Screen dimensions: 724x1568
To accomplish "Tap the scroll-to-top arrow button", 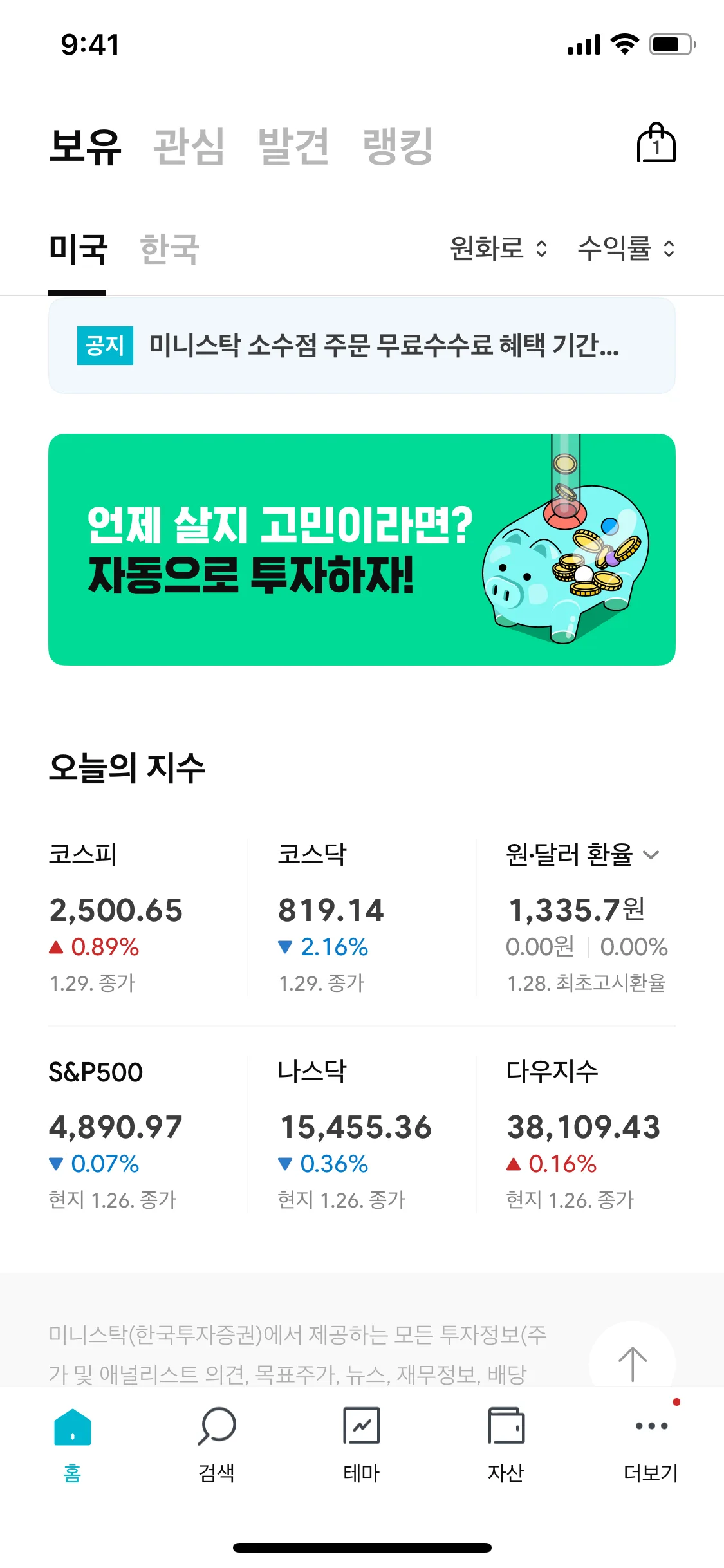I will point(632,1363).
